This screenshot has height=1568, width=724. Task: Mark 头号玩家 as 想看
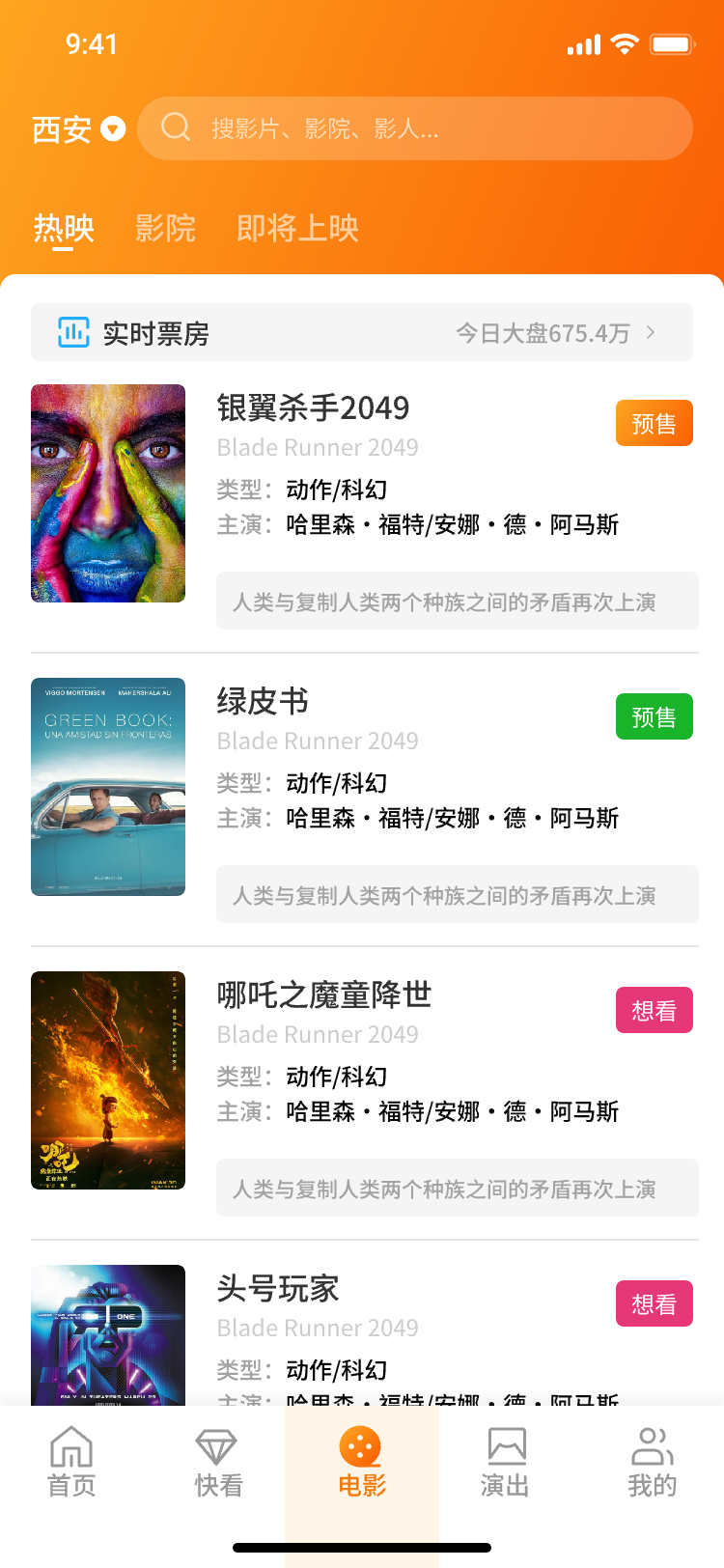(654, 1303)
